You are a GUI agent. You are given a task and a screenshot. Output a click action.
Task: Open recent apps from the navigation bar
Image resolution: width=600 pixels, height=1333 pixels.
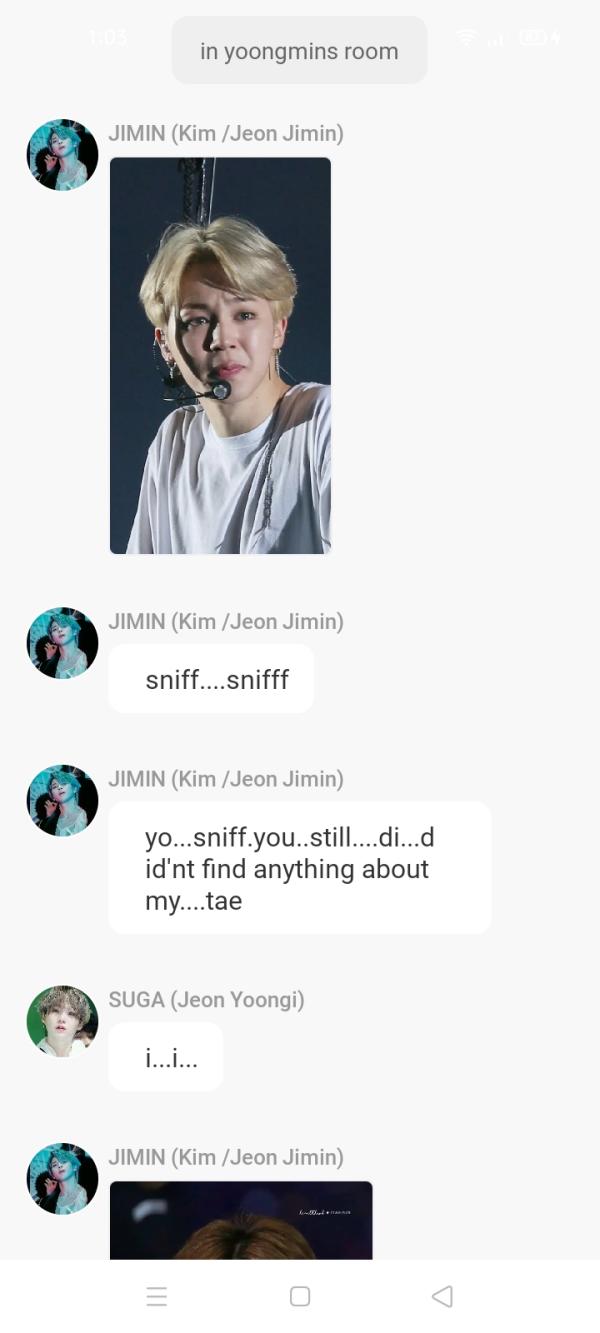point(157,1297)
